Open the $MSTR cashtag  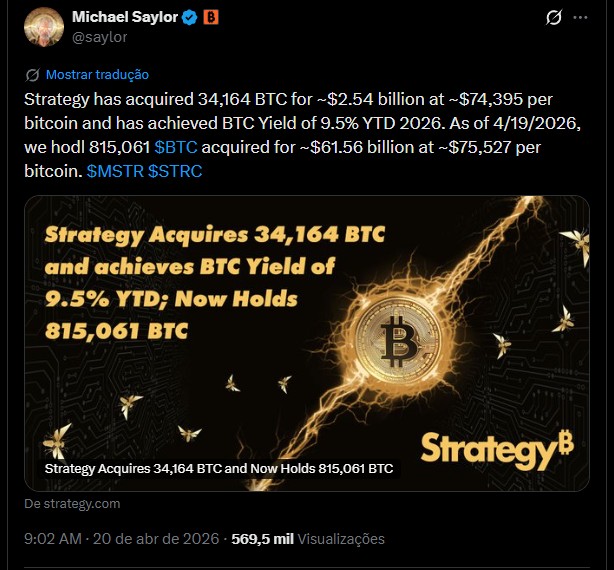115,172
